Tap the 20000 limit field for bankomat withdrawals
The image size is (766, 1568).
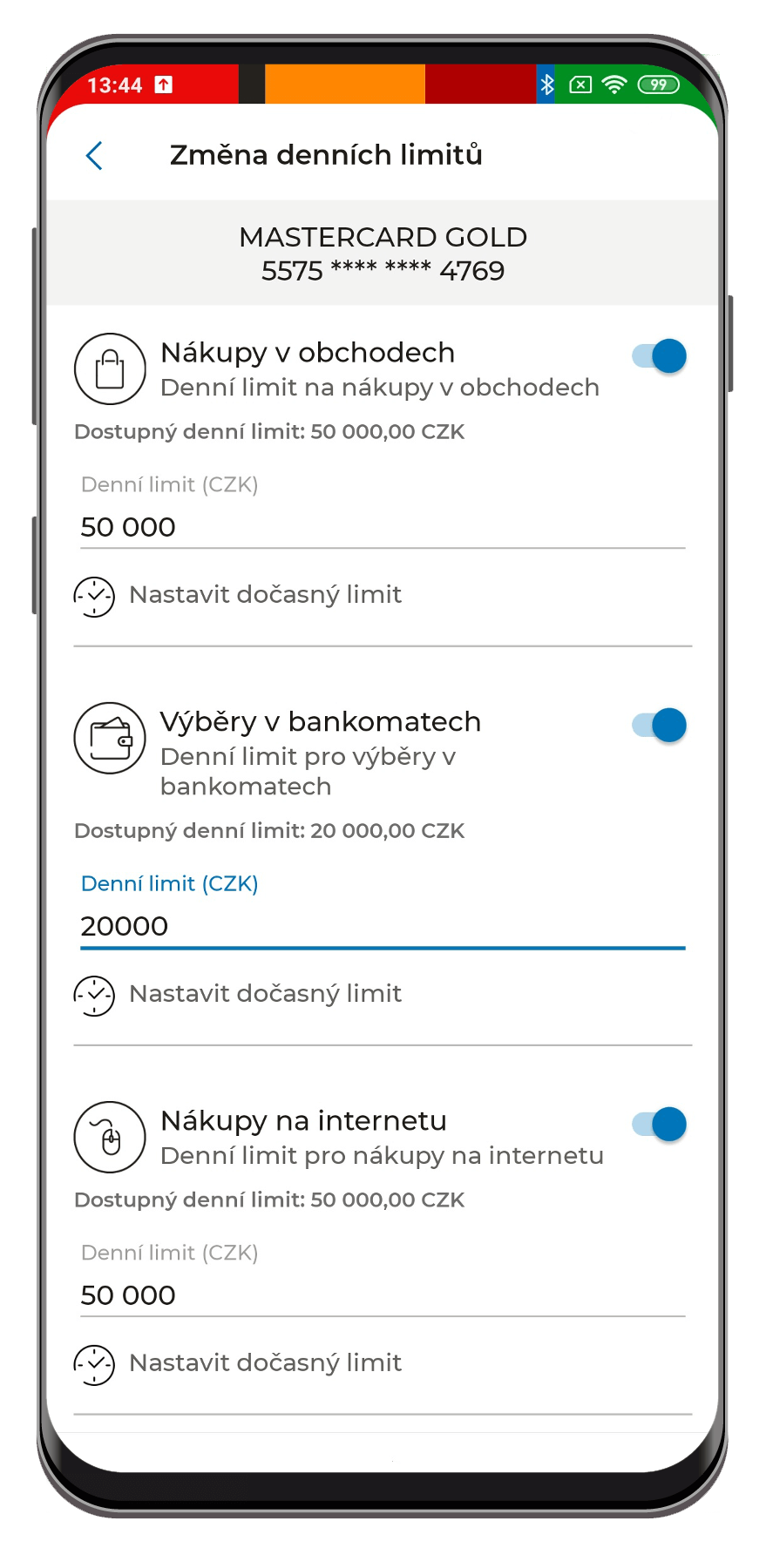pos(382,926)
